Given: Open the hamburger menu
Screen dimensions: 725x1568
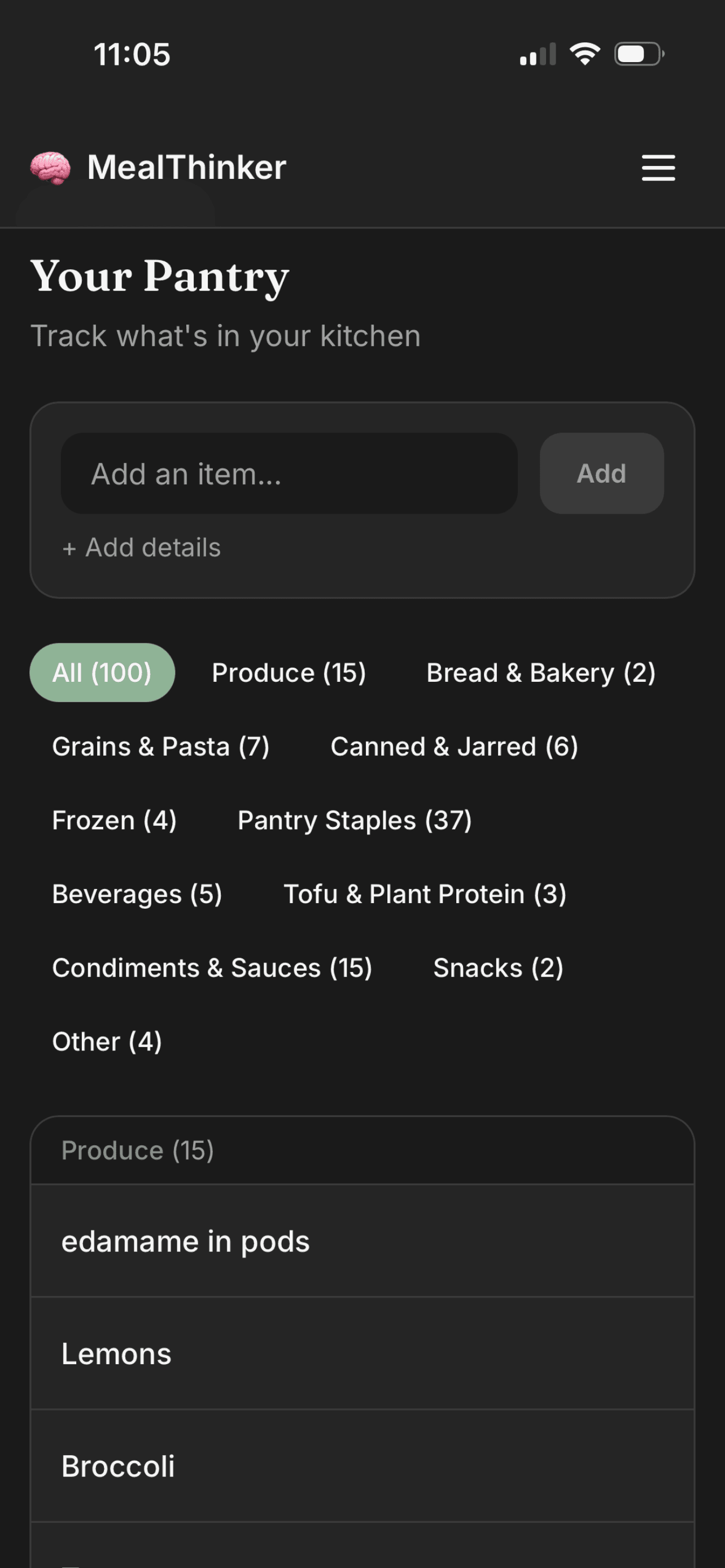Looking at the screenshot, I should [x=658, y=168].
